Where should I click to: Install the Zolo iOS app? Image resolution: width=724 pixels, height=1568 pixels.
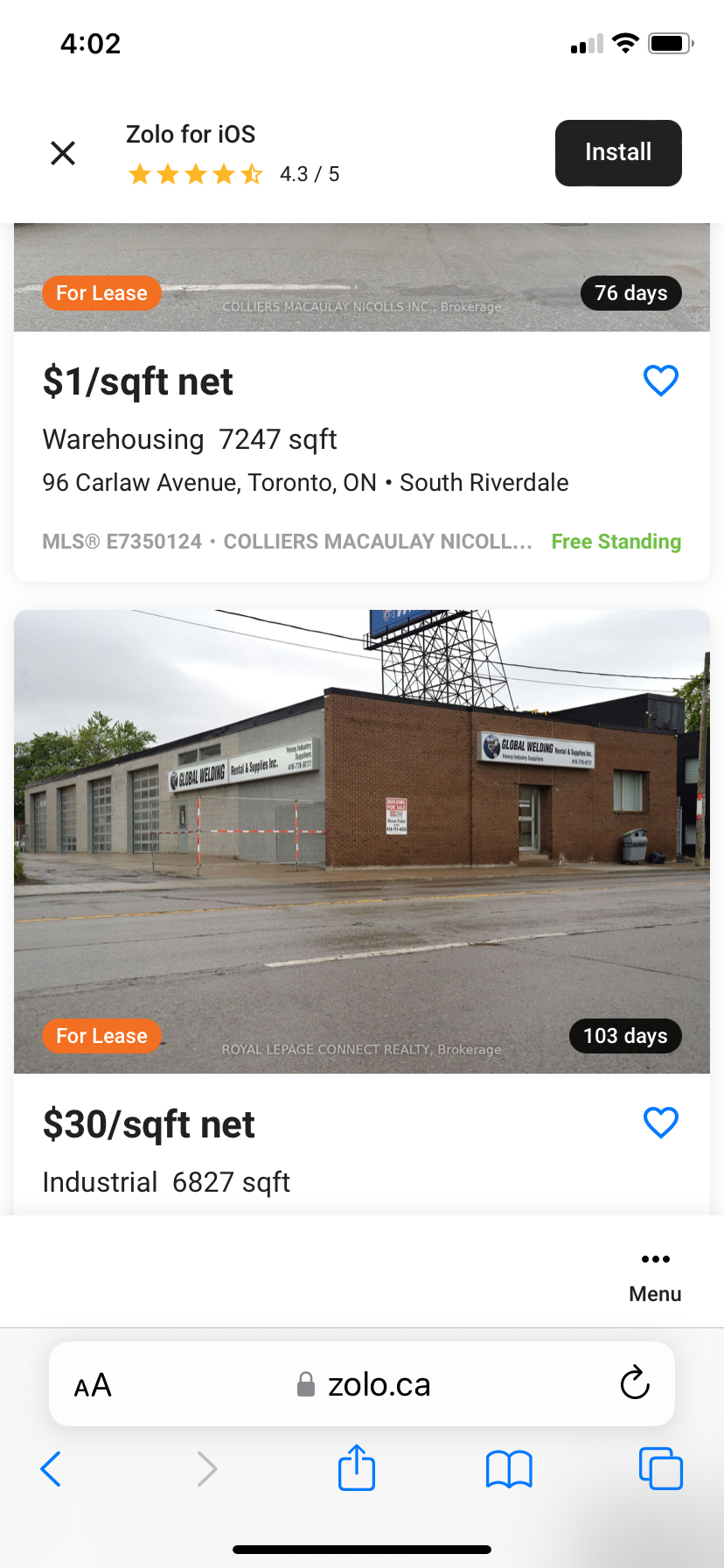click(x=617, y=153)
